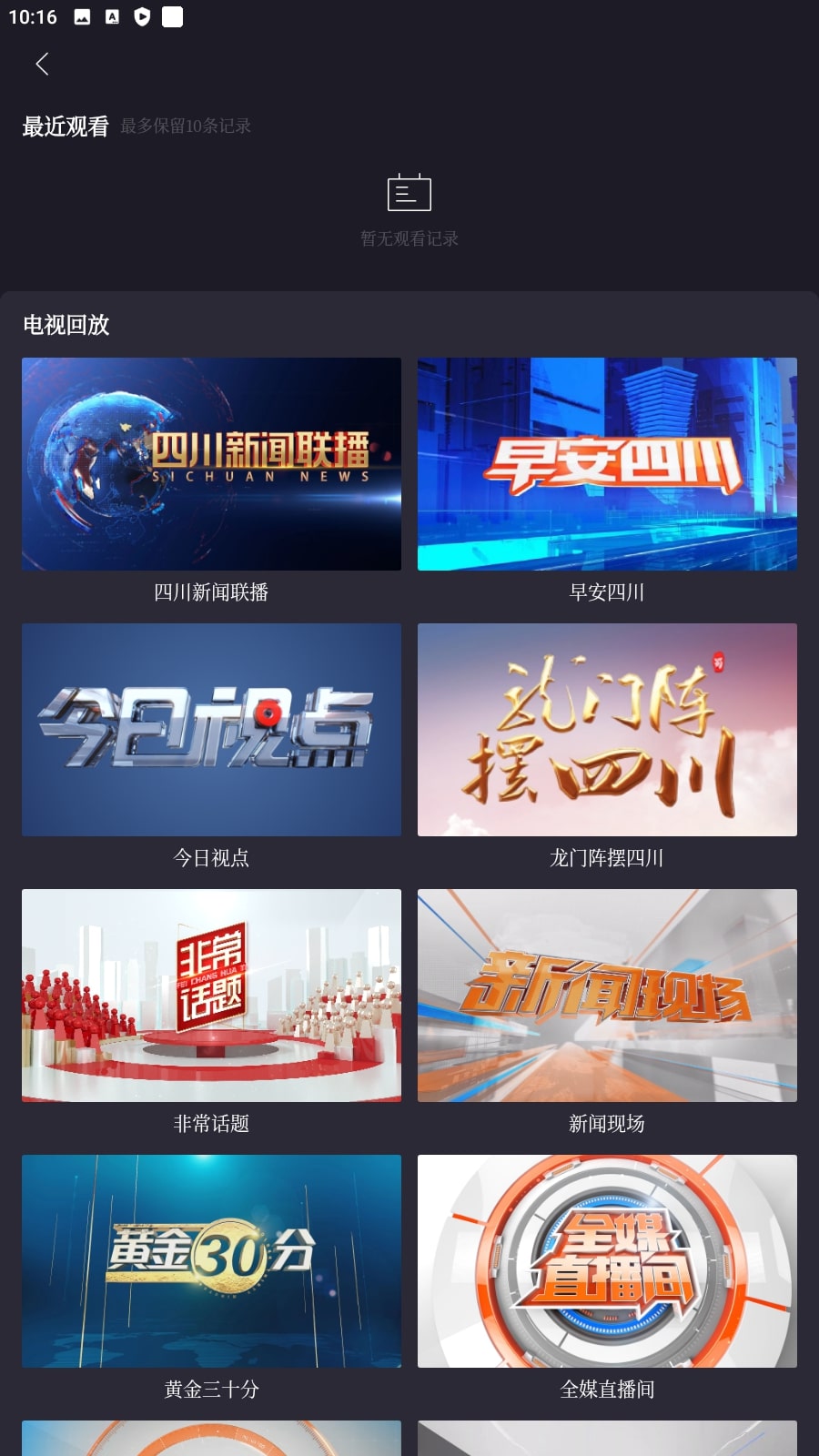Screen dimensions: 819x1456
Task: View 龙门阵摆四川 replay
Action: click(x=607, y=730)
